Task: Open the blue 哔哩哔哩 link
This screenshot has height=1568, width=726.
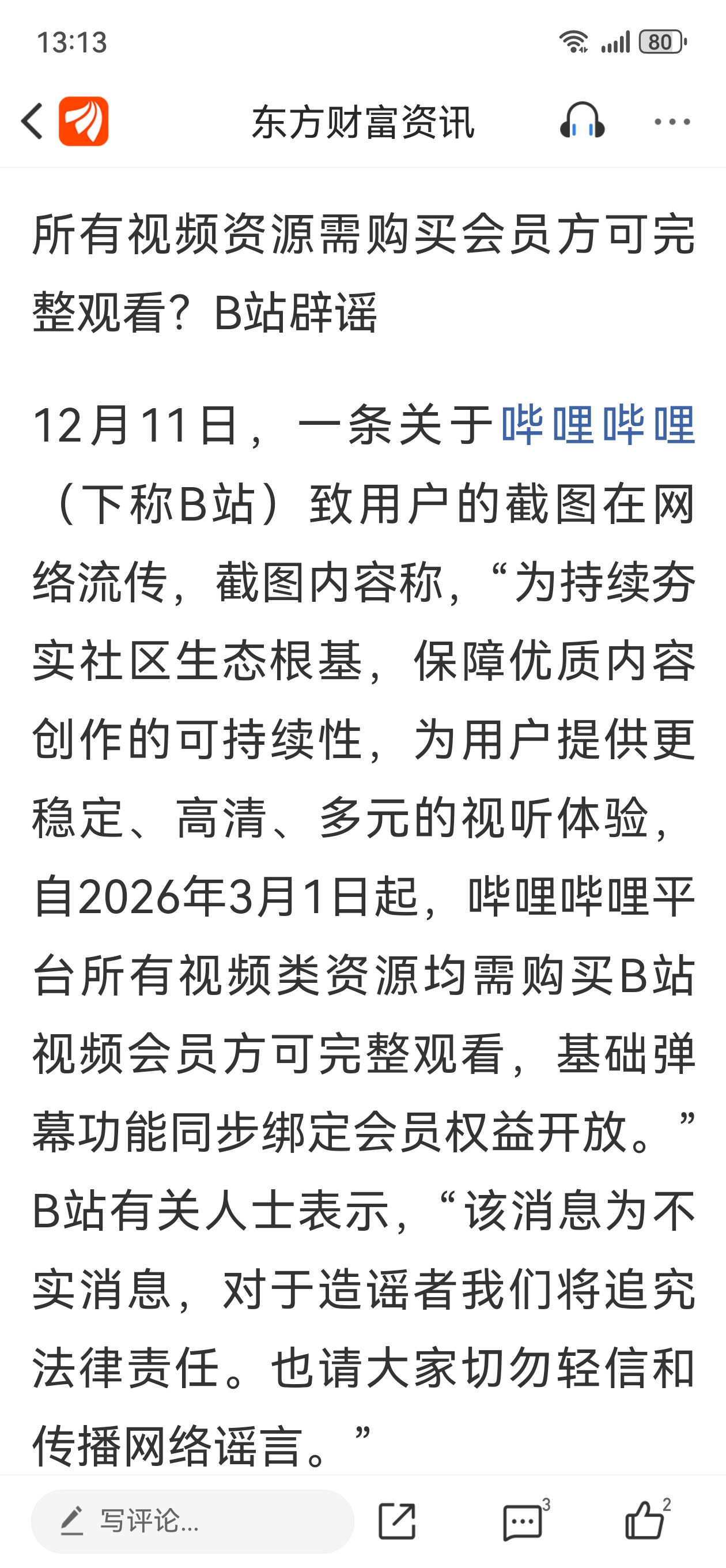Action: tap(598, 425)
